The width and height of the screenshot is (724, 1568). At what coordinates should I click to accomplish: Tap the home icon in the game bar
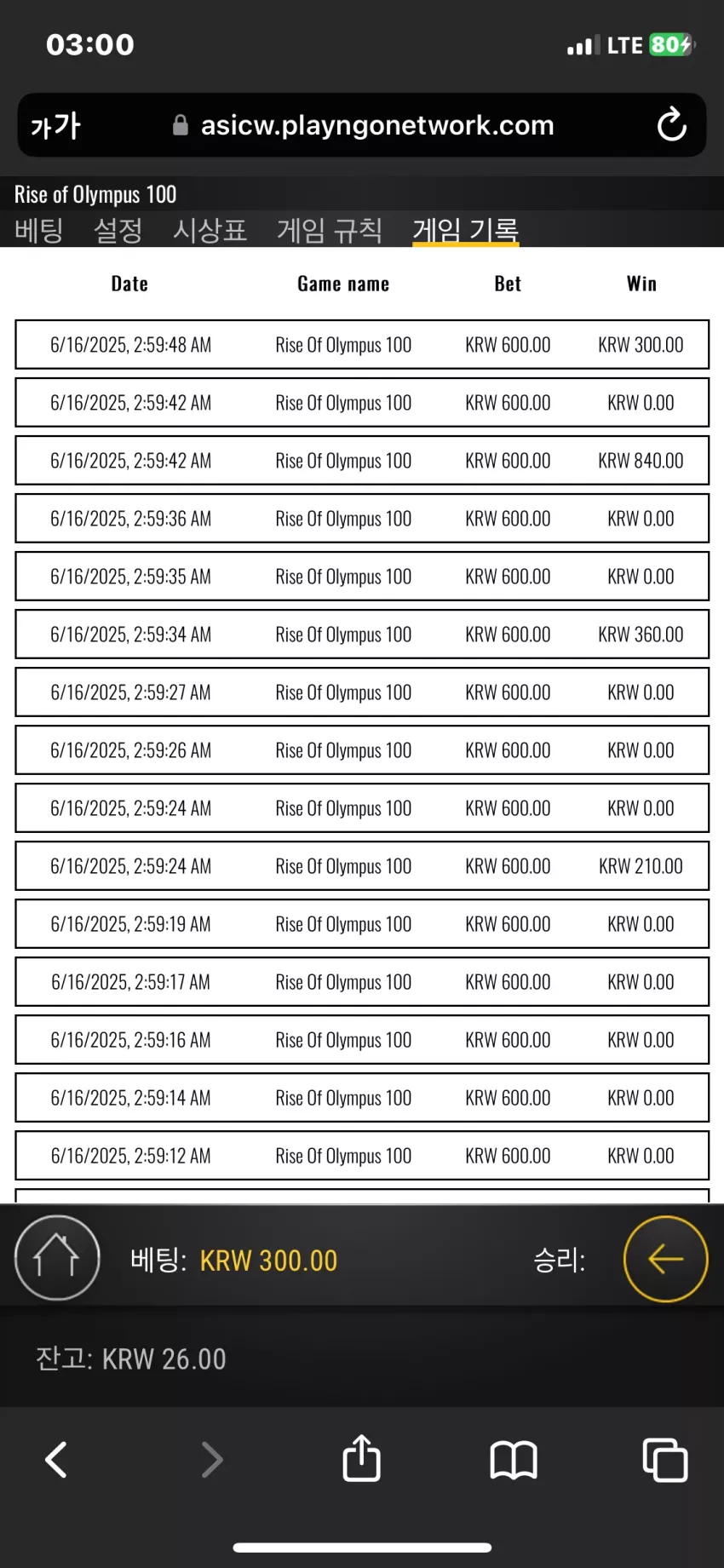coord(56,1258)
